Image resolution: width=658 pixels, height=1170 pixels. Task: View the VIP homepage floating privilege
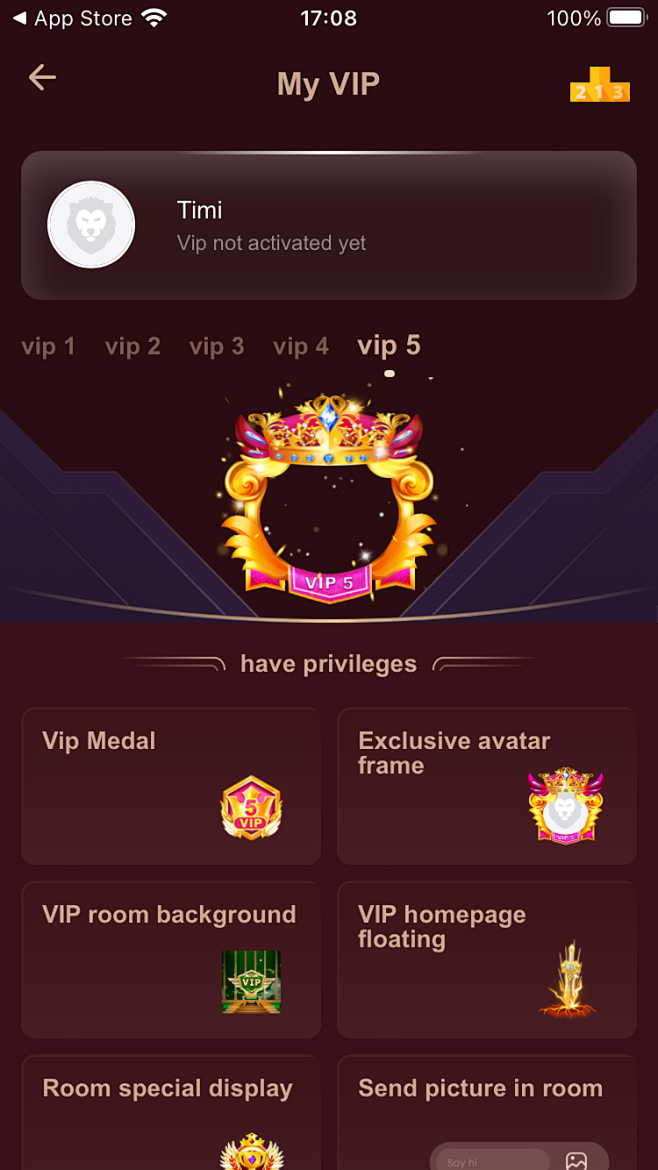487,959
